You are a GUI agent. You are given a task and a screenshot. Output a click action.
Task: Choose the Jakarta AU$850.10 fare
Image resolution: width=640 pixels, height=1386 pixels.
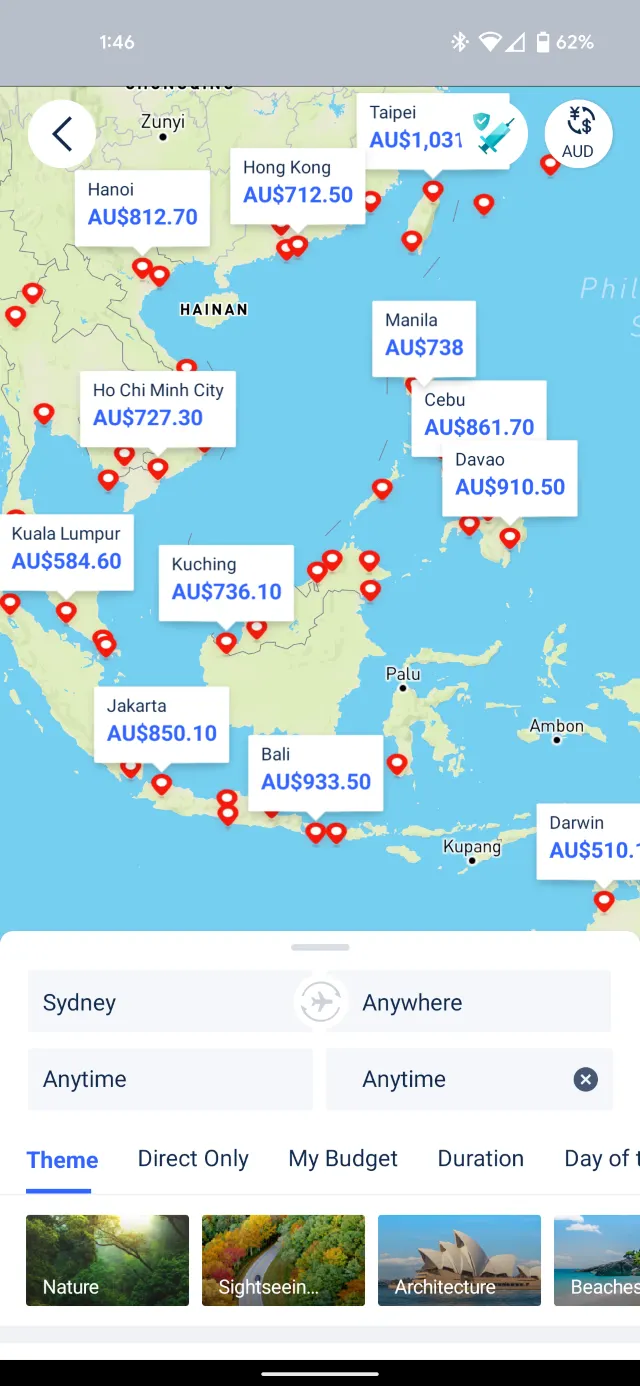coord(161,721)
